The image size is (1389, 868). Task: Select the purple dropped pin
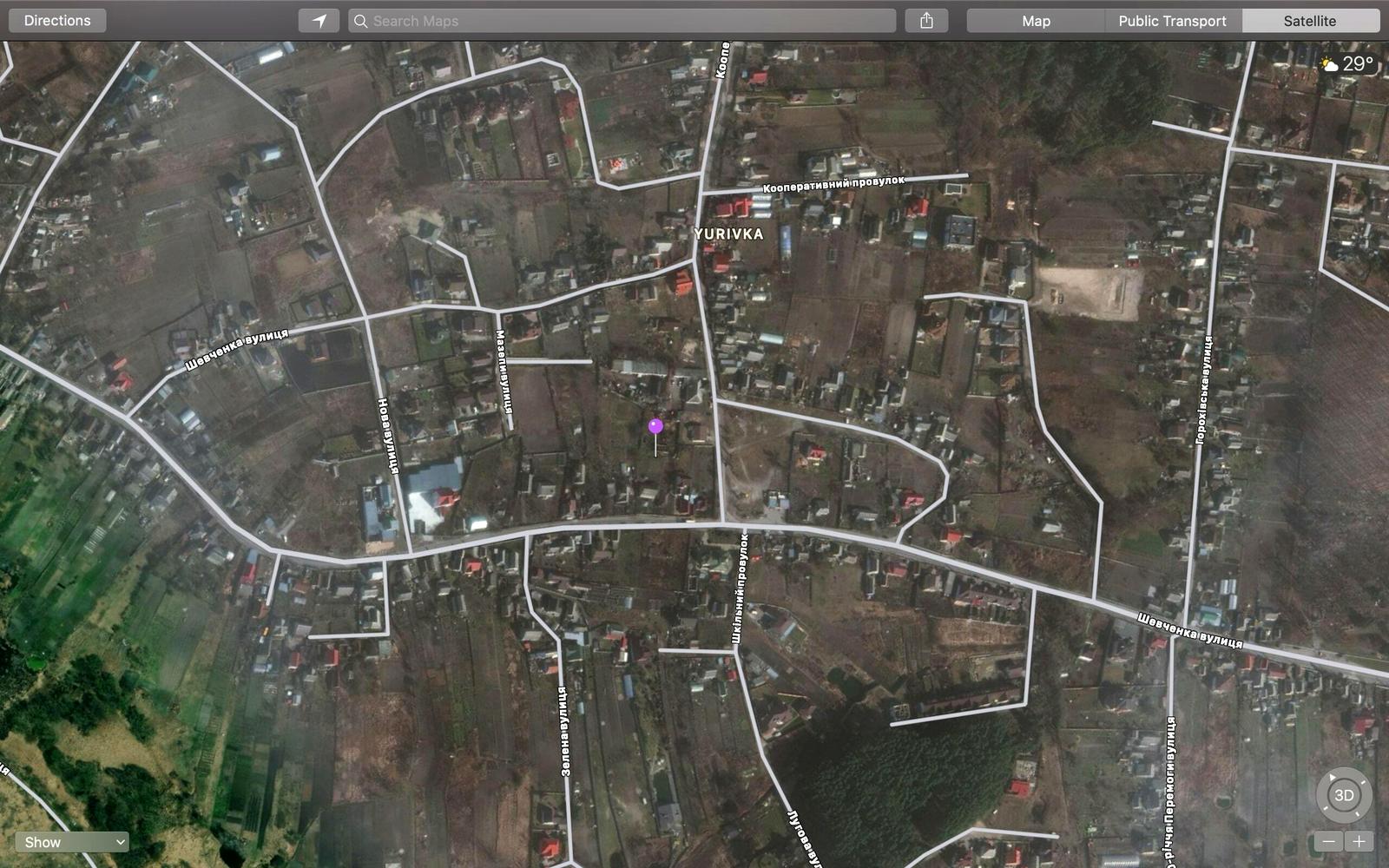(655, 426)
